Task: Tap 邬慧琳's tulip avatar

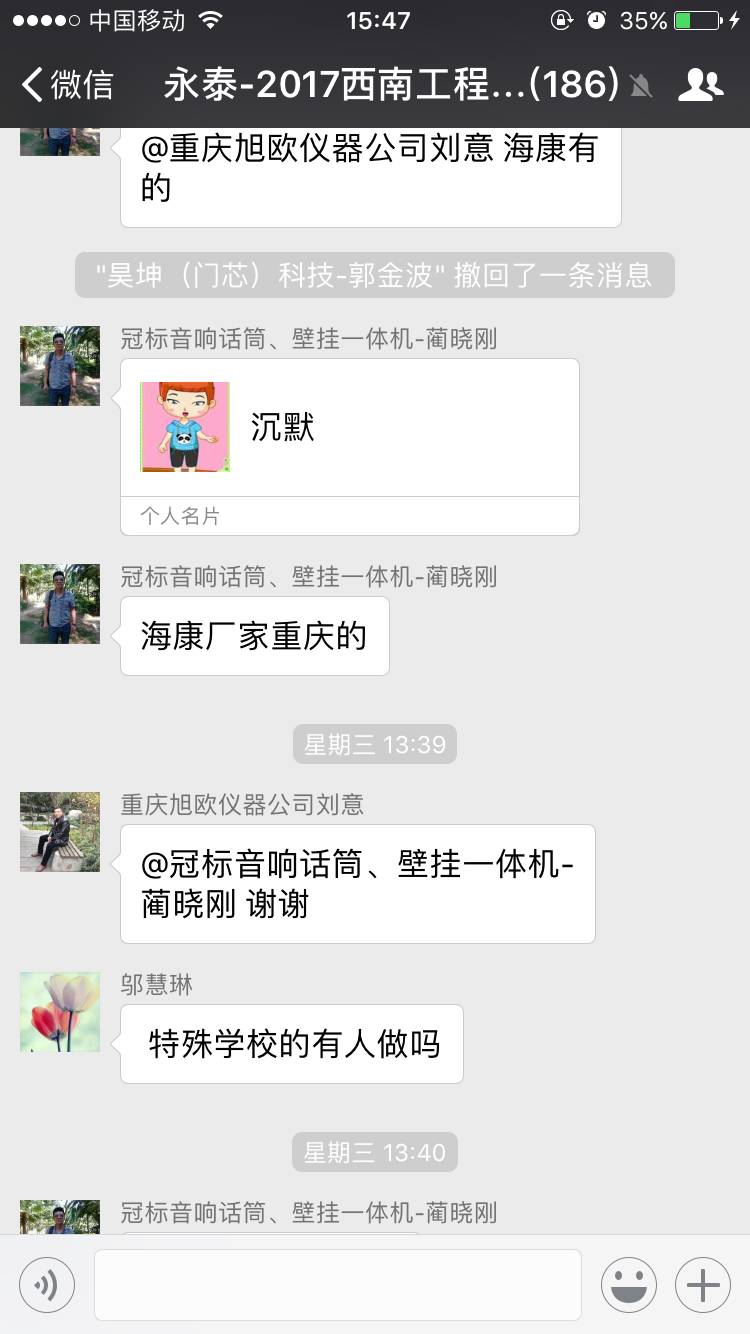Action: [60, 1012]
